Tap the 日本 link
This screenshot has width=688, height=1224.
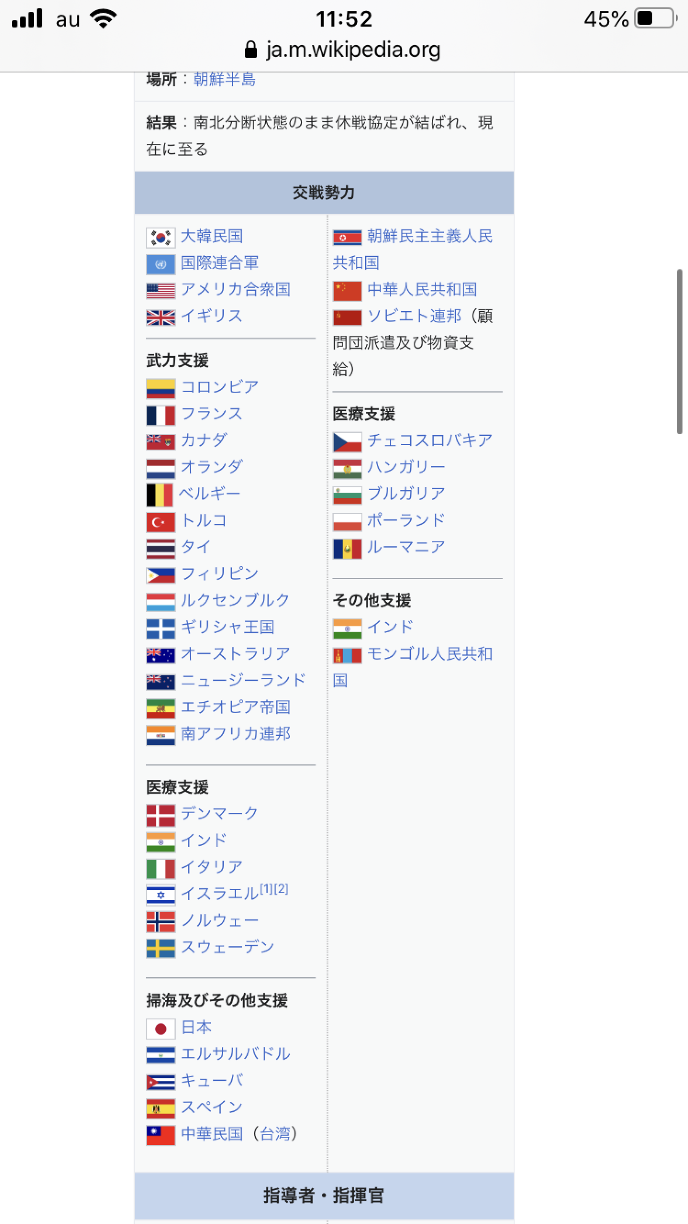[x=196, y=1027]
